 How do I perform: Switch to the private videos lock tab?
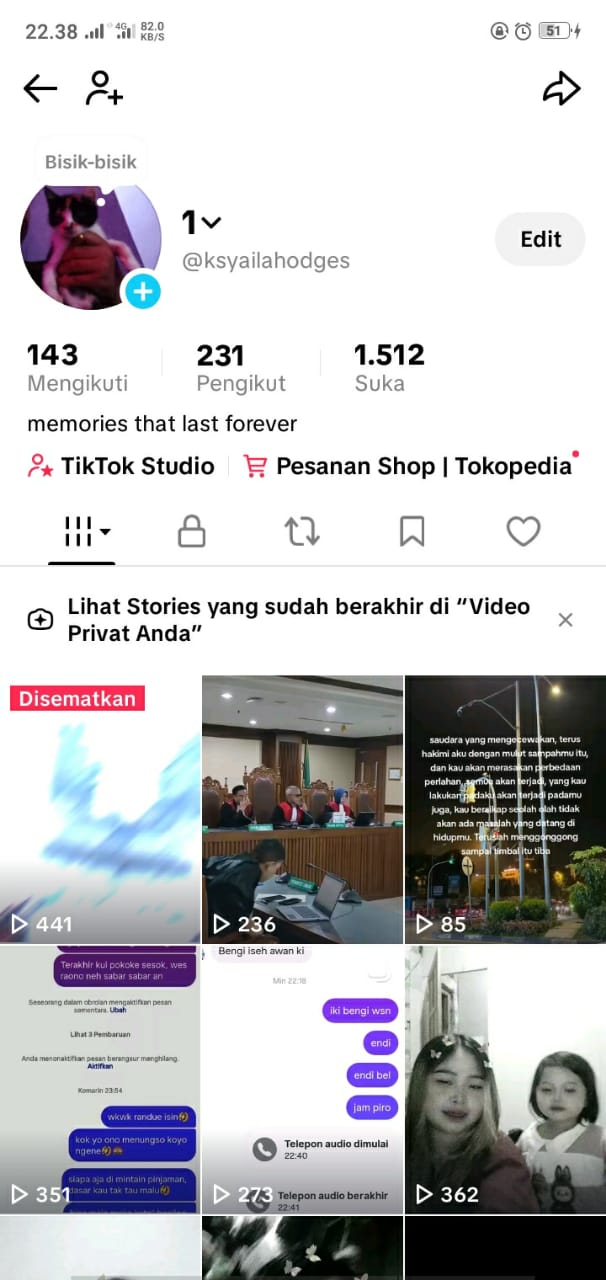click(x=191, y=531)
